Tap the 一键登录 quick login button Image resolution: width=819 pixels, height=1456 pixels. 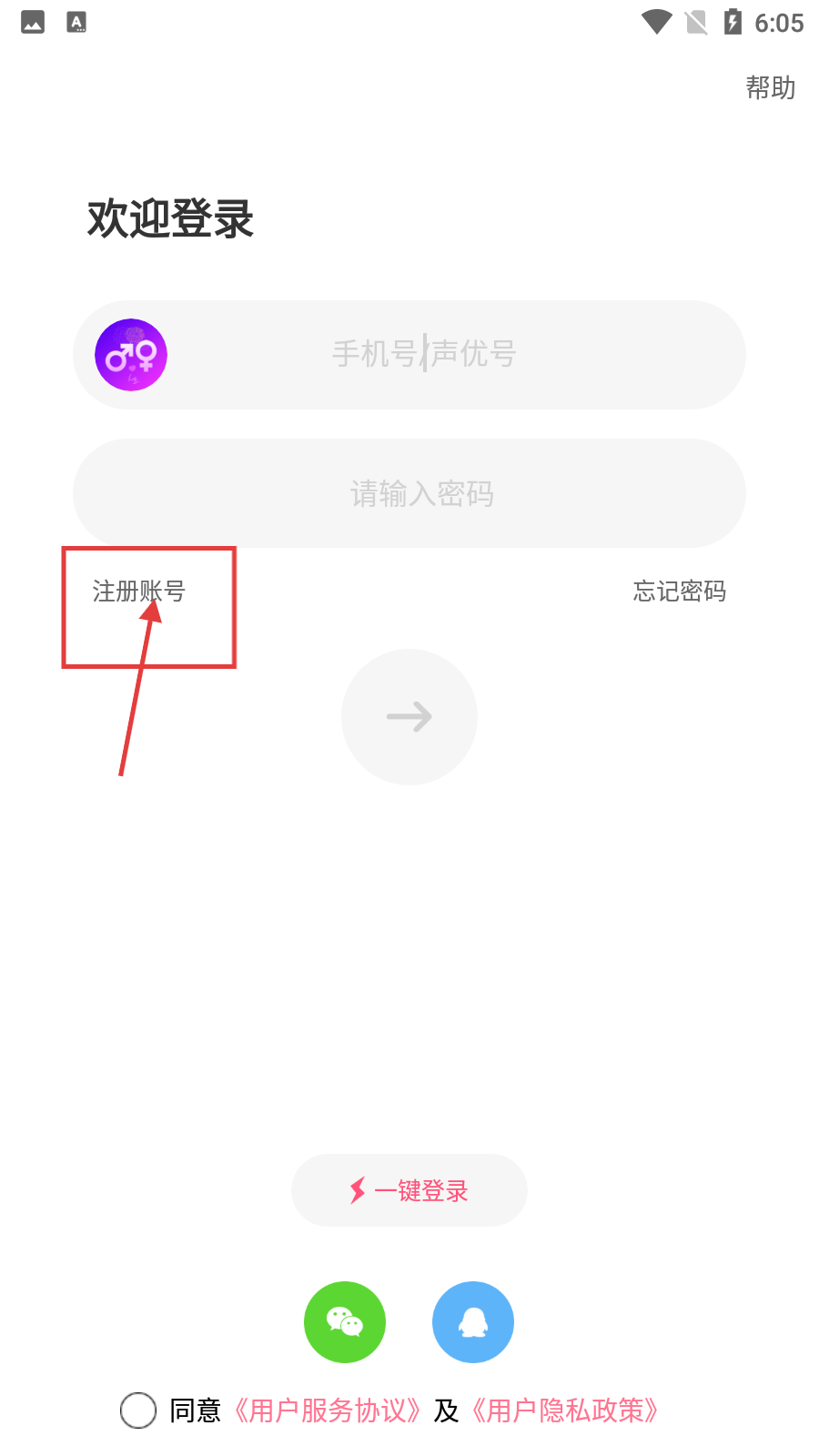coord(409,1189)
